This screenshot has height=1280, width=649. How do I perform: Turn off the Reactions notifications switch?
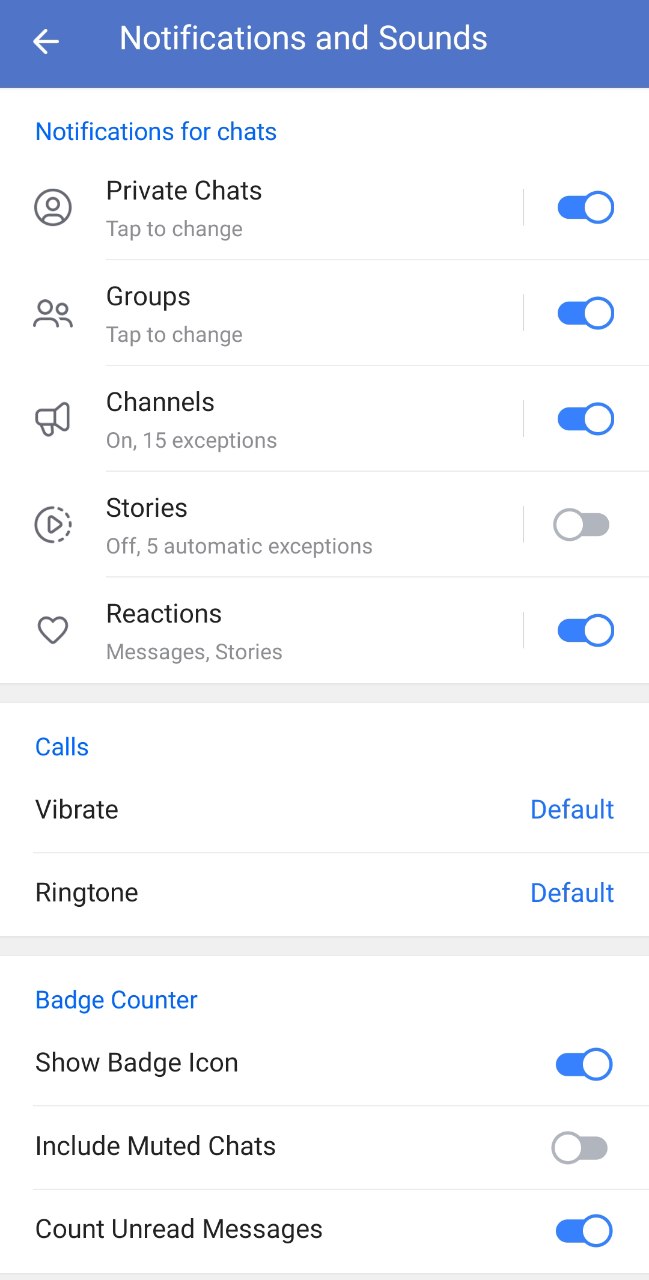(x=585, y=632)
